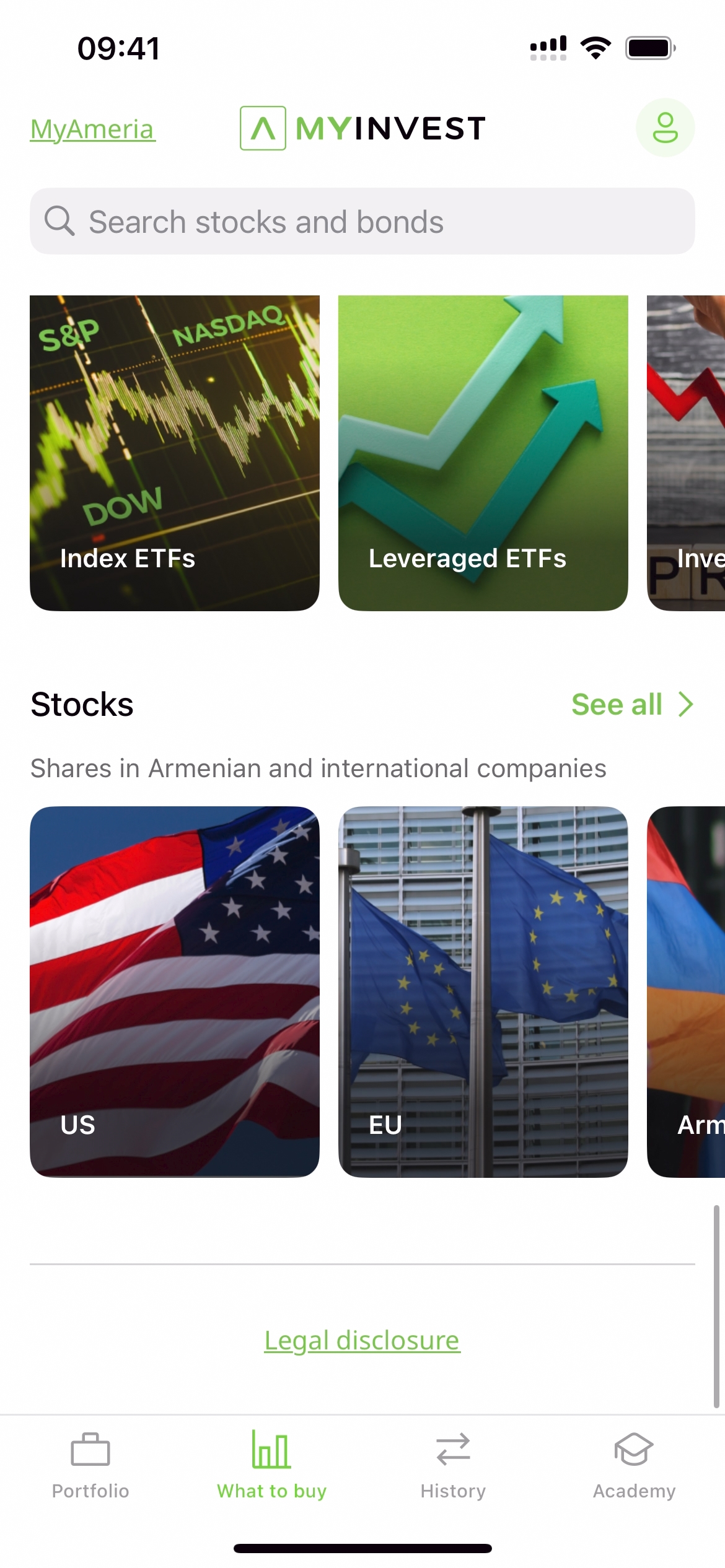Open the EU stocks card
Screen dimensions: 725x1568
(483, 991)
